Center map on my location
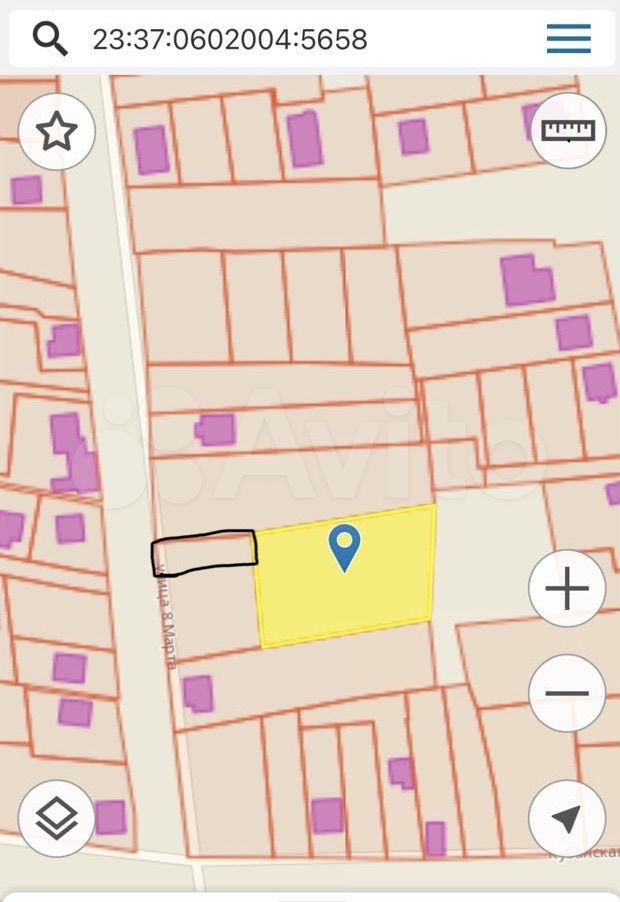620x902 pixels. tap(567, 819)
